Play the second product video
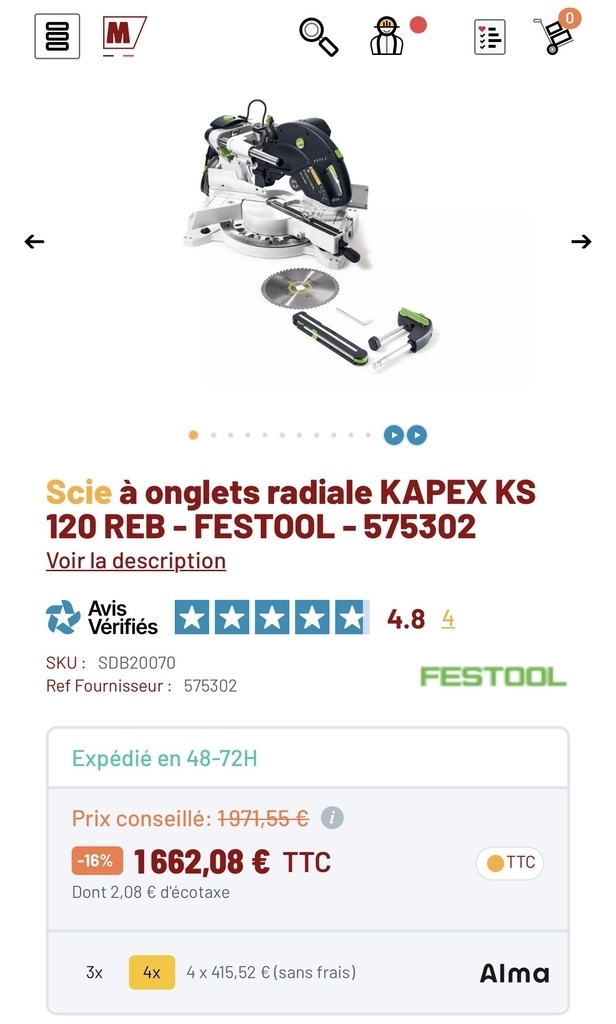 [417, 435]
